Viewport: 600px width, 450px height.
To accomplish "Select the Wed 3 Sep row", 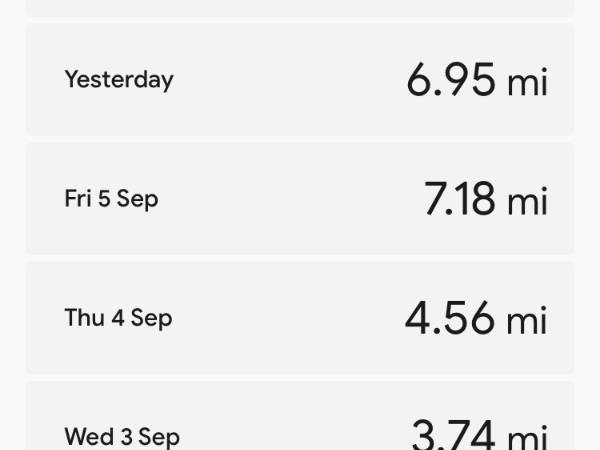I will pos(300,425).
